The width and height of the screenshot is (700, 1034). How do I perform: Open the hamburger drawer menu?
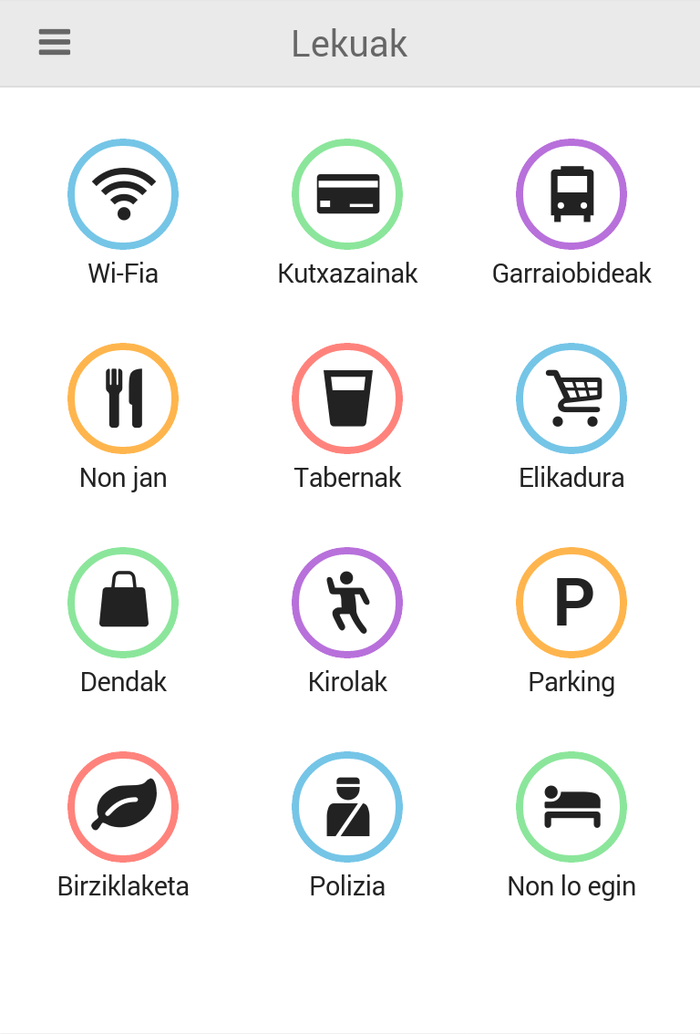[x=54, y=42]
